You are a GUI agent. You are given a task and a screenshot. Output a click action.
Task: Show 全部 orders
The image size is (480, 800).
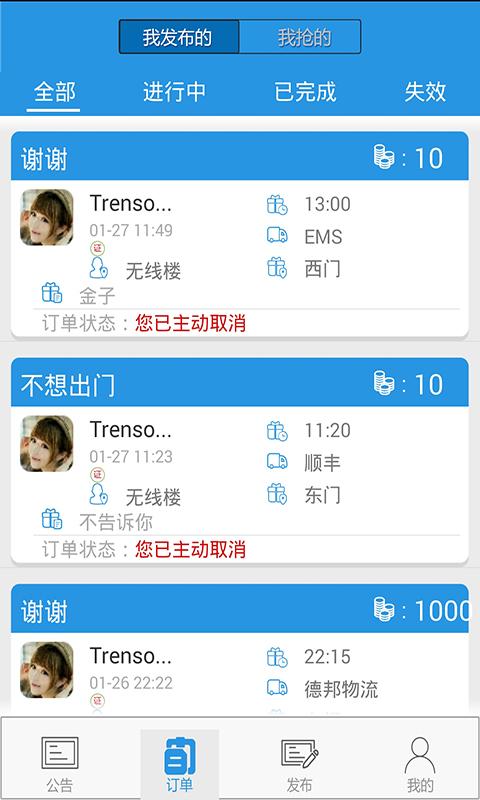54,92
